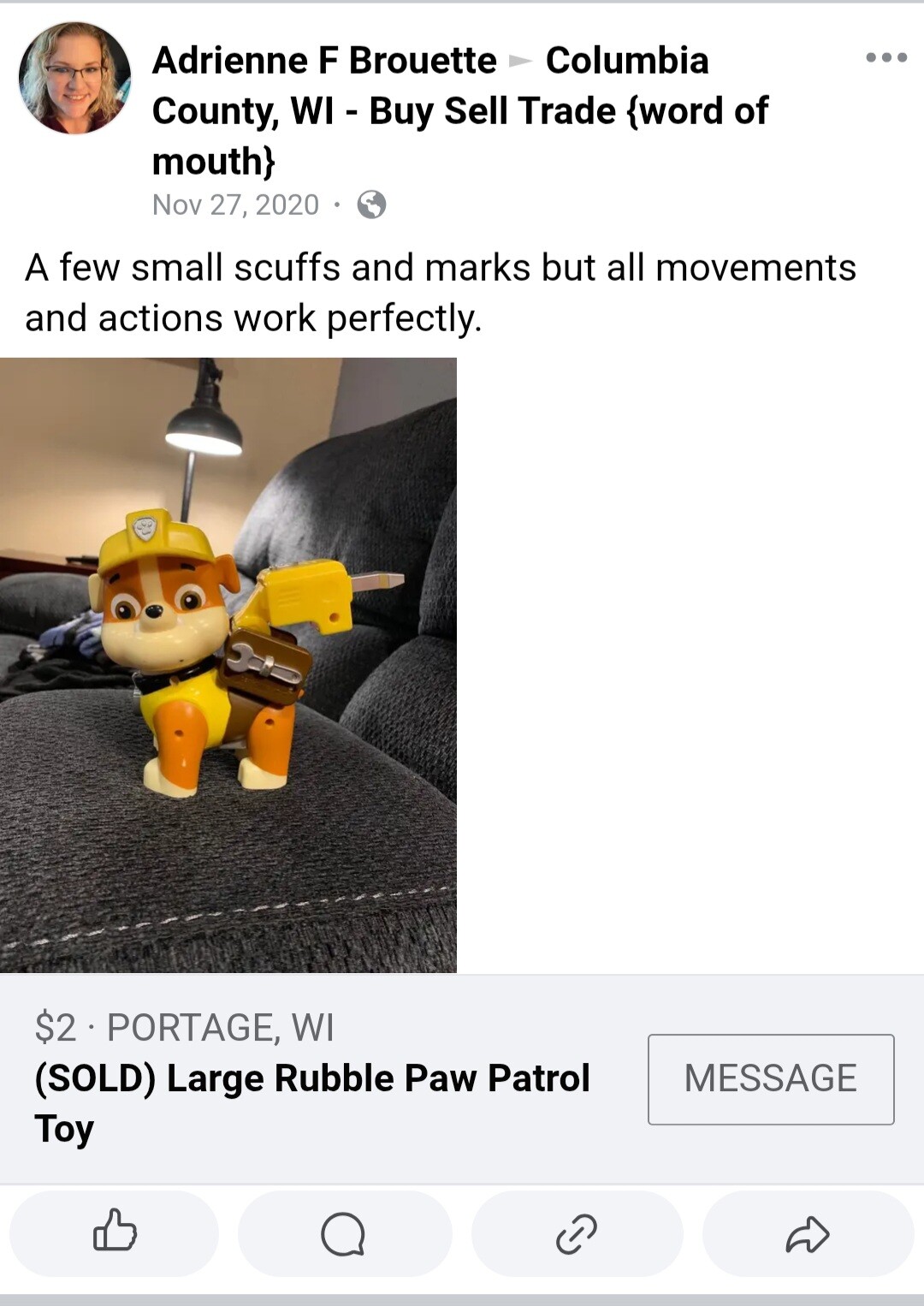Open the post's three-dot options menu
This screenshot has width=924, height=1306.
point(885,58)
